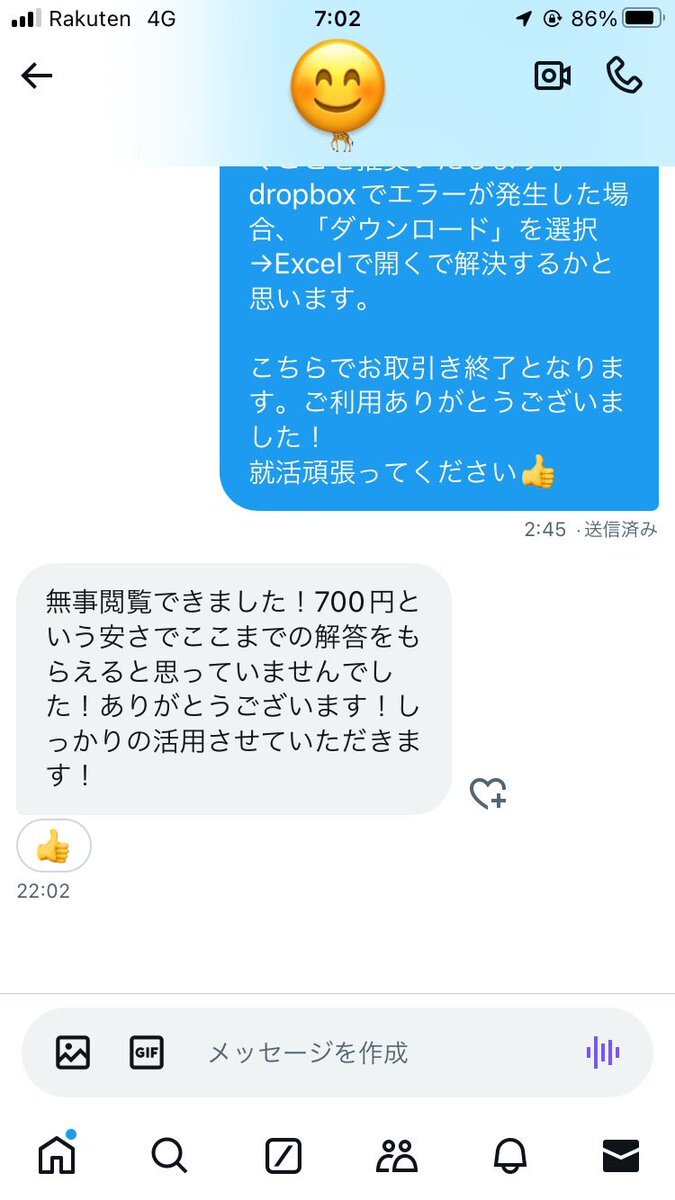Open the Notifications bell tab
This screenshot has height=1200, width=675.
[510, 1156]
